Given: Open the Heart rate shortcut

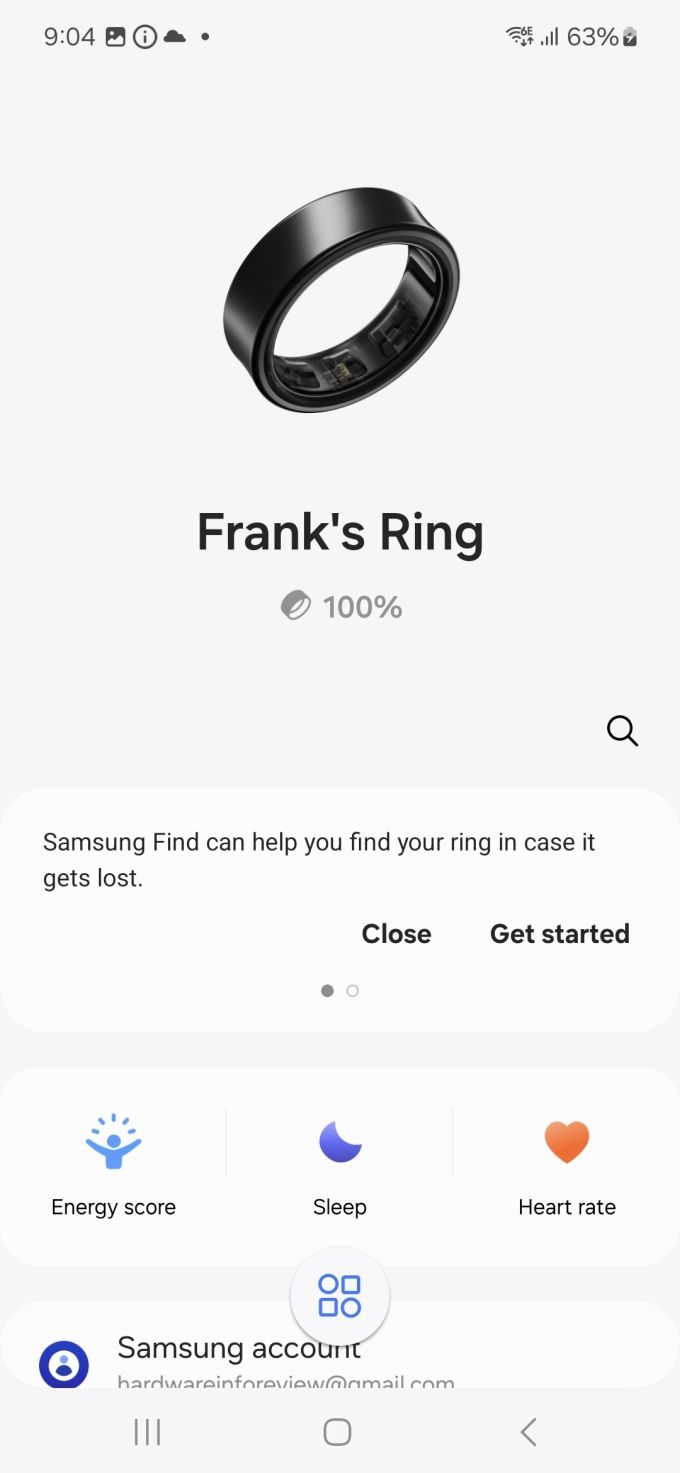Looking at the screenshot, I should click(567, 1166).
